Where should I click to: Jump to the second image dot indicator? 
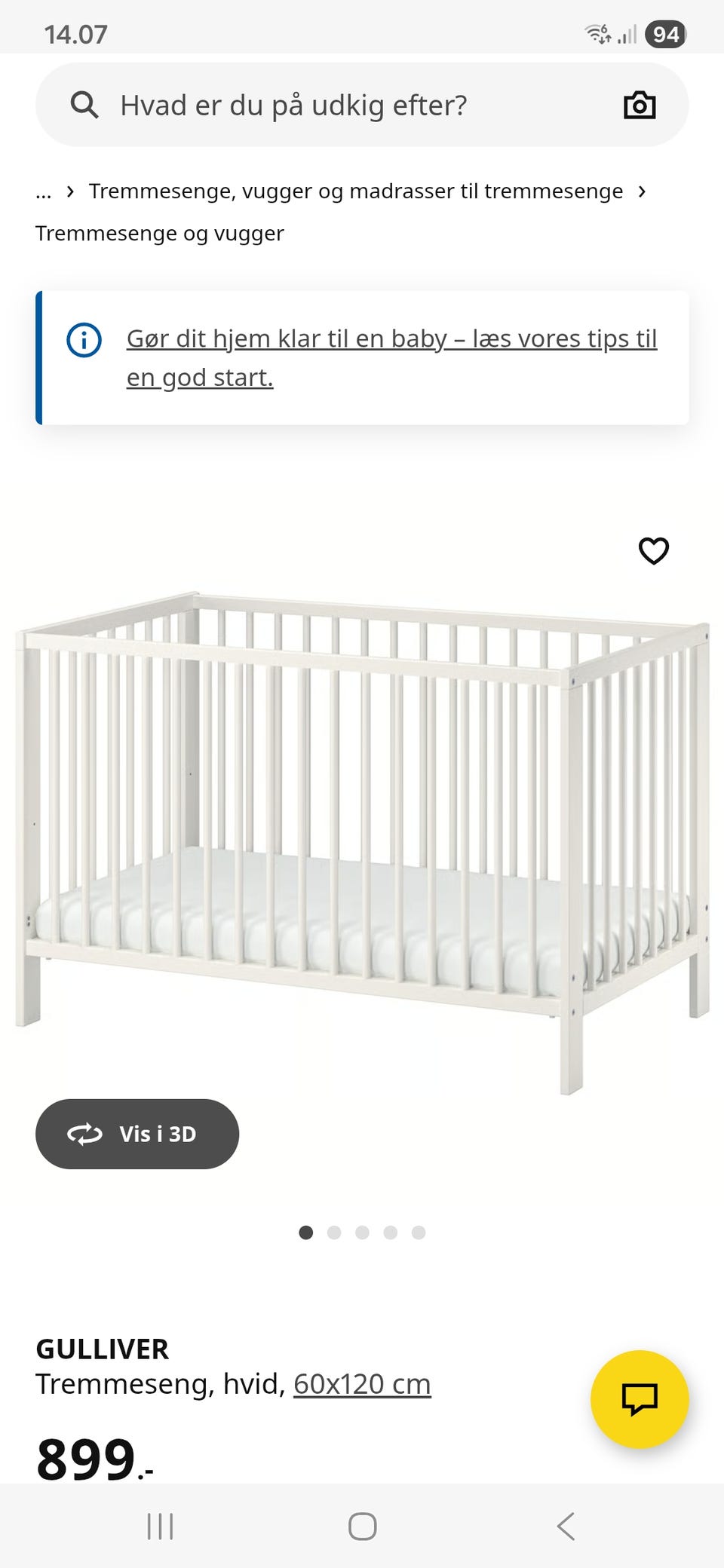[334, 1233]
